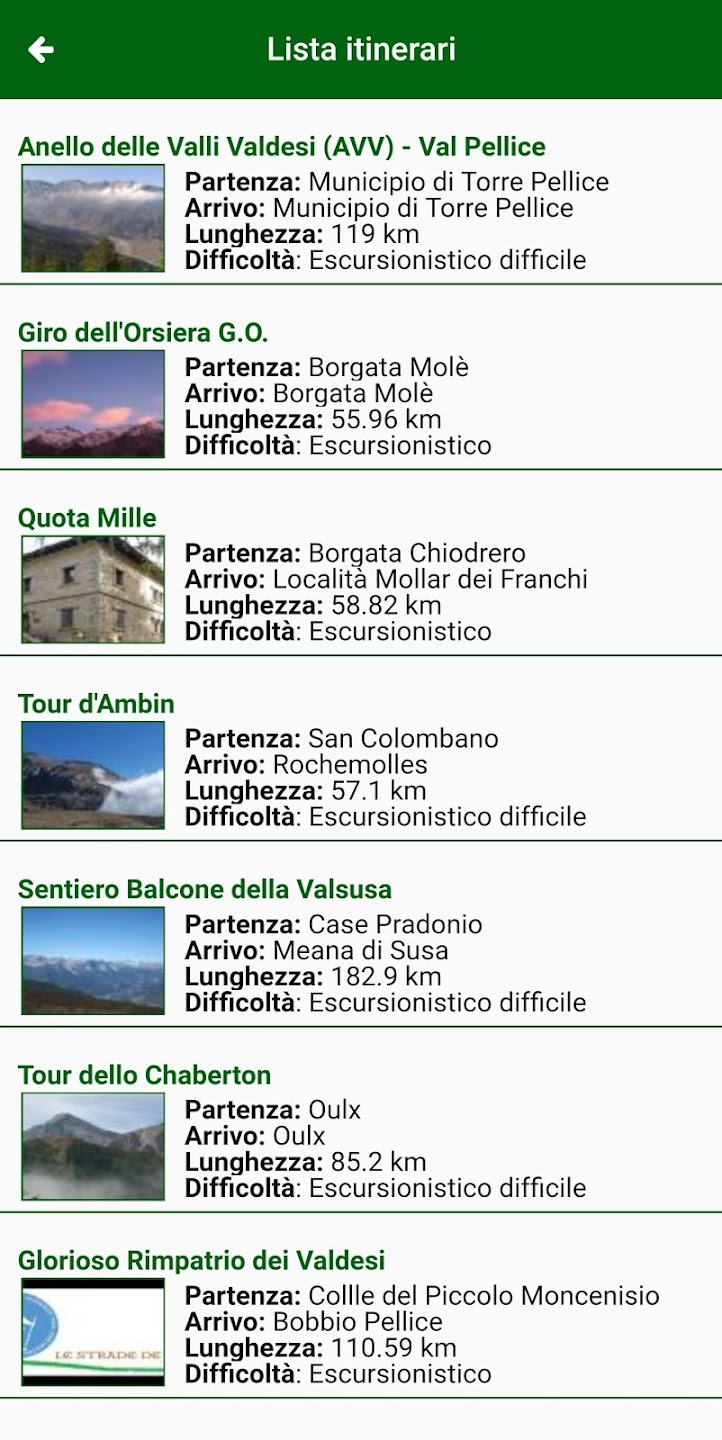Go back using the top arrow
The image size is (722, 1440).
41,49
